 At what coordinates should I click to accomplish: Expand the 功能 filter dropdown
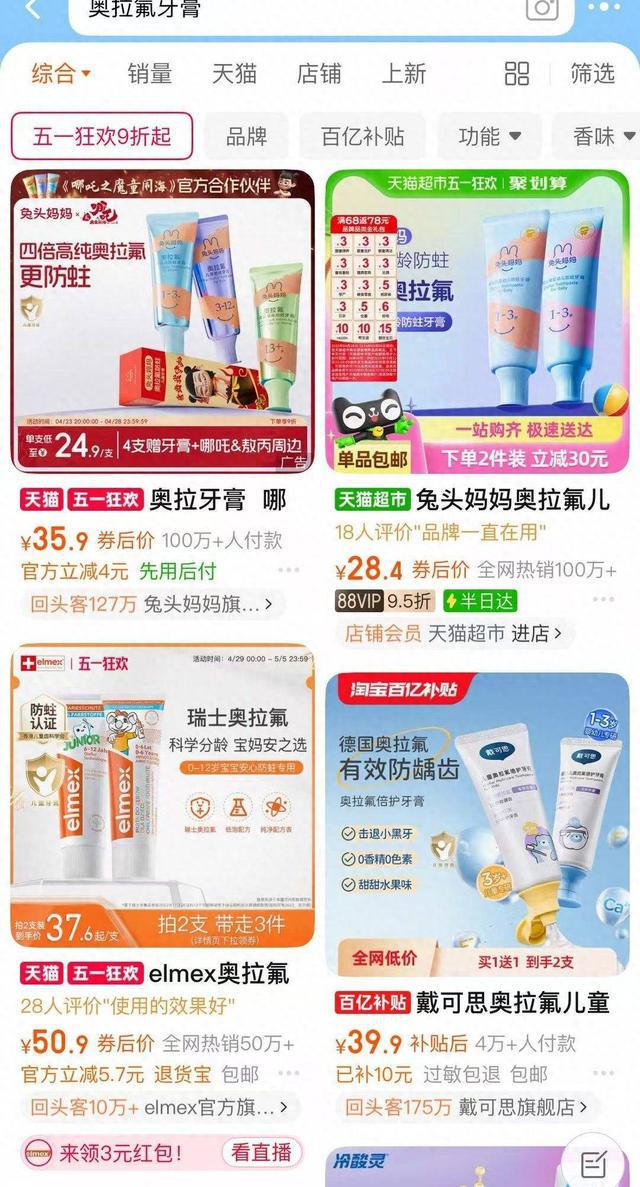489,136
